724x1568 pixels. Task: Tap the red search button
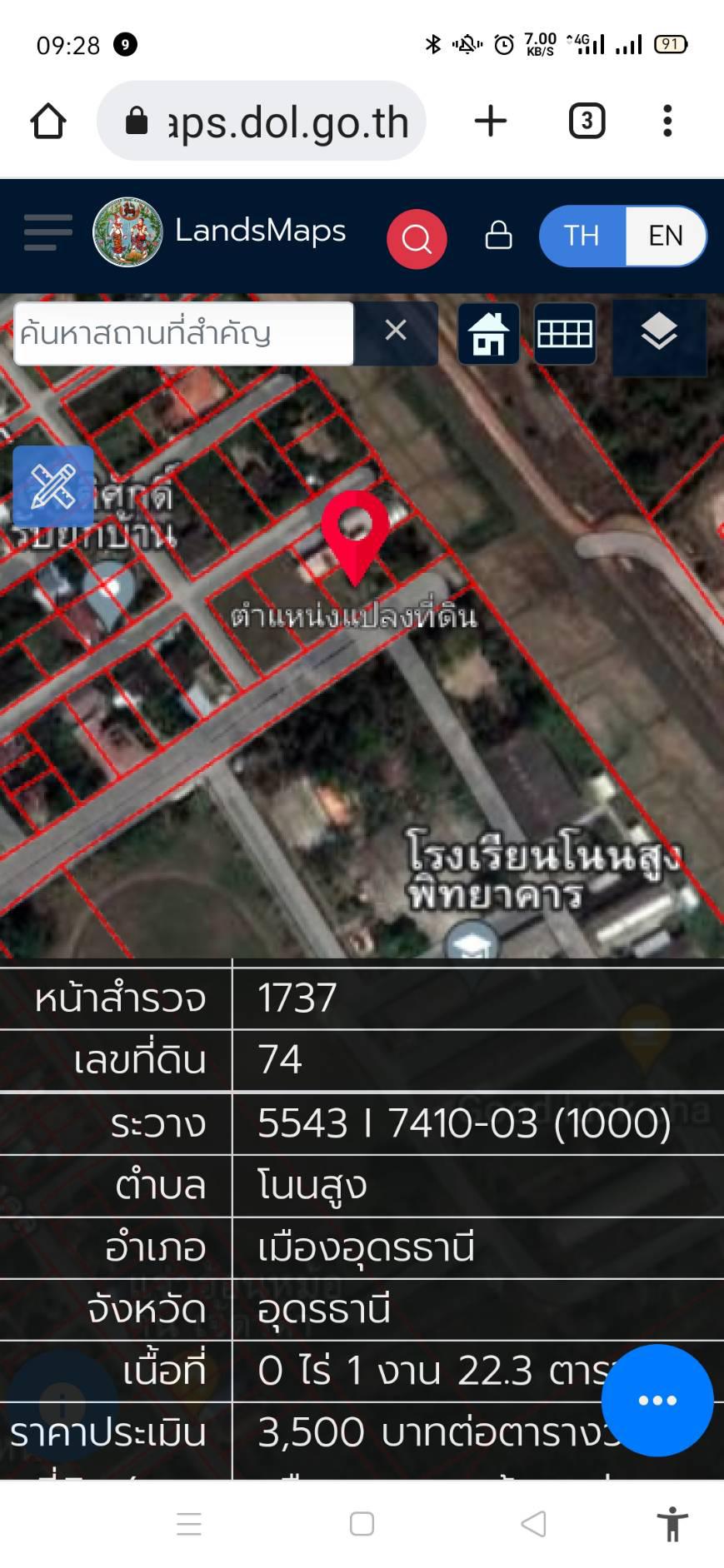click(417, 238)
